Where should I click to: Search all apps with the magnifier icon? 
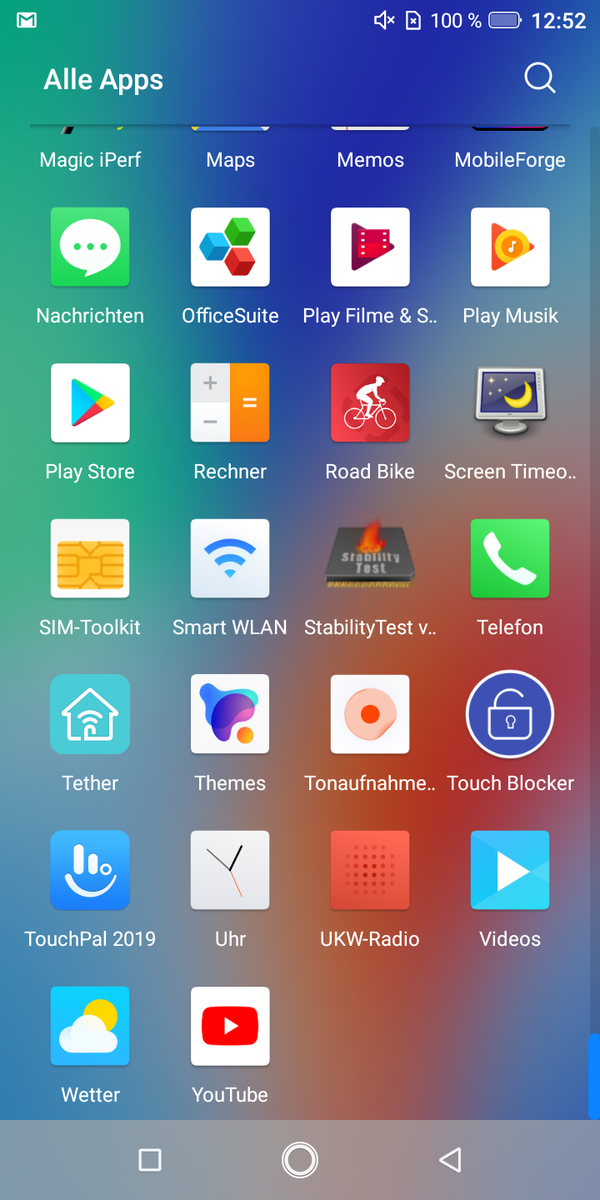(x=539, y=78)
